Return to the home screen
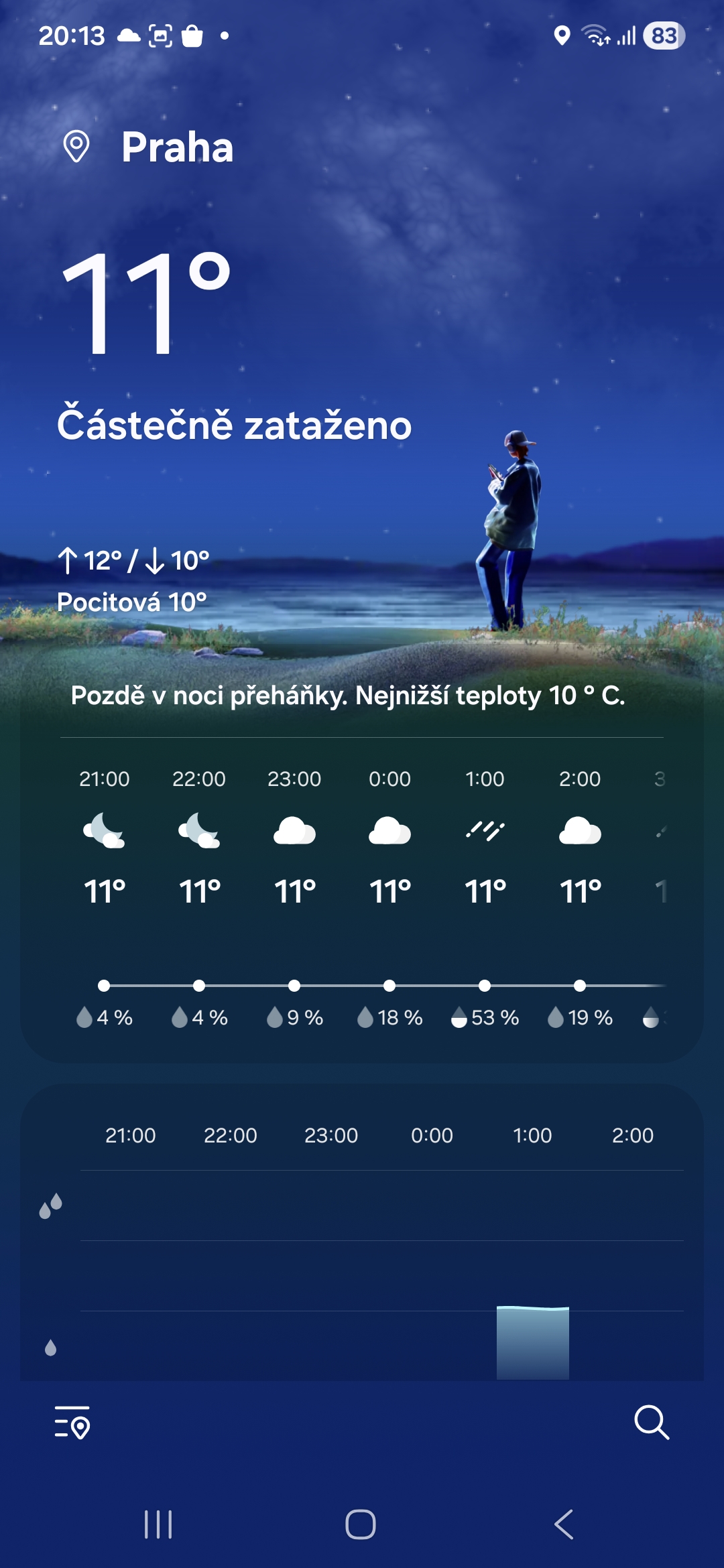Image resolution: width=724 pixels, height=1568 pixels. 361,1524
